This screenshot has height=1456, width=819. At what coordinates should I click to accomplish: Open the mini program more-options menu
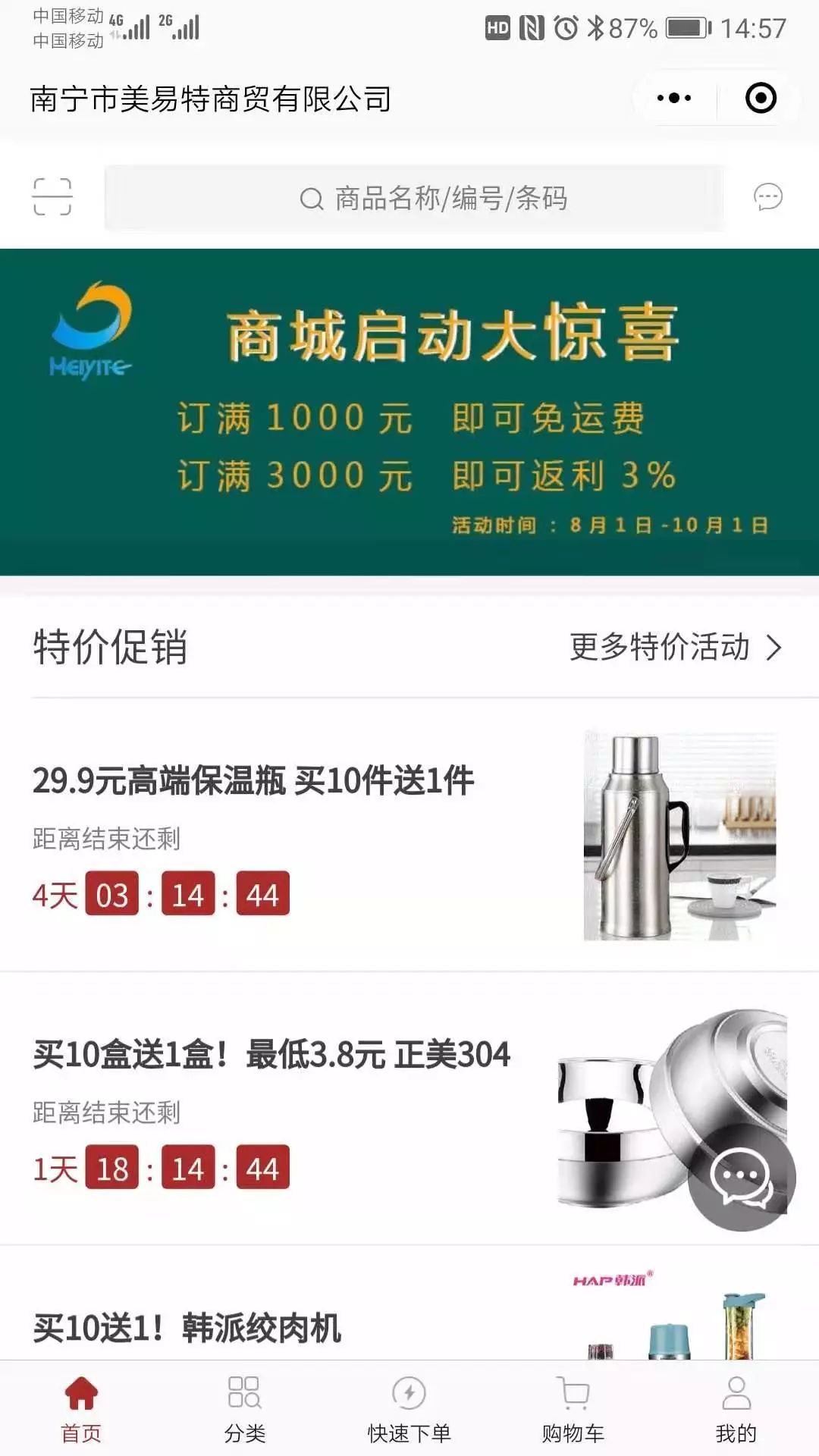[674, 98]
